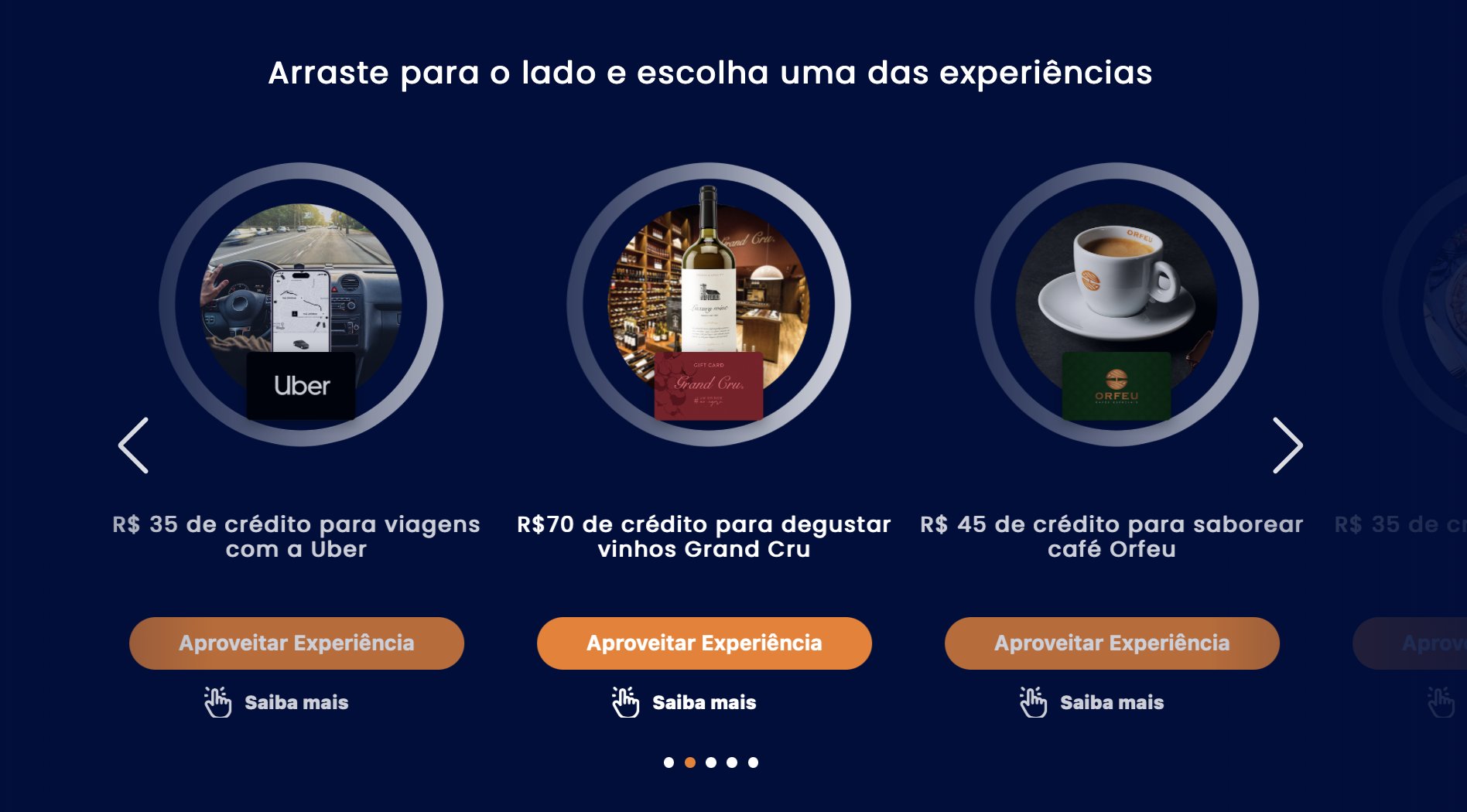Jump to the middle carousel page dot

[x=711, y=763]
